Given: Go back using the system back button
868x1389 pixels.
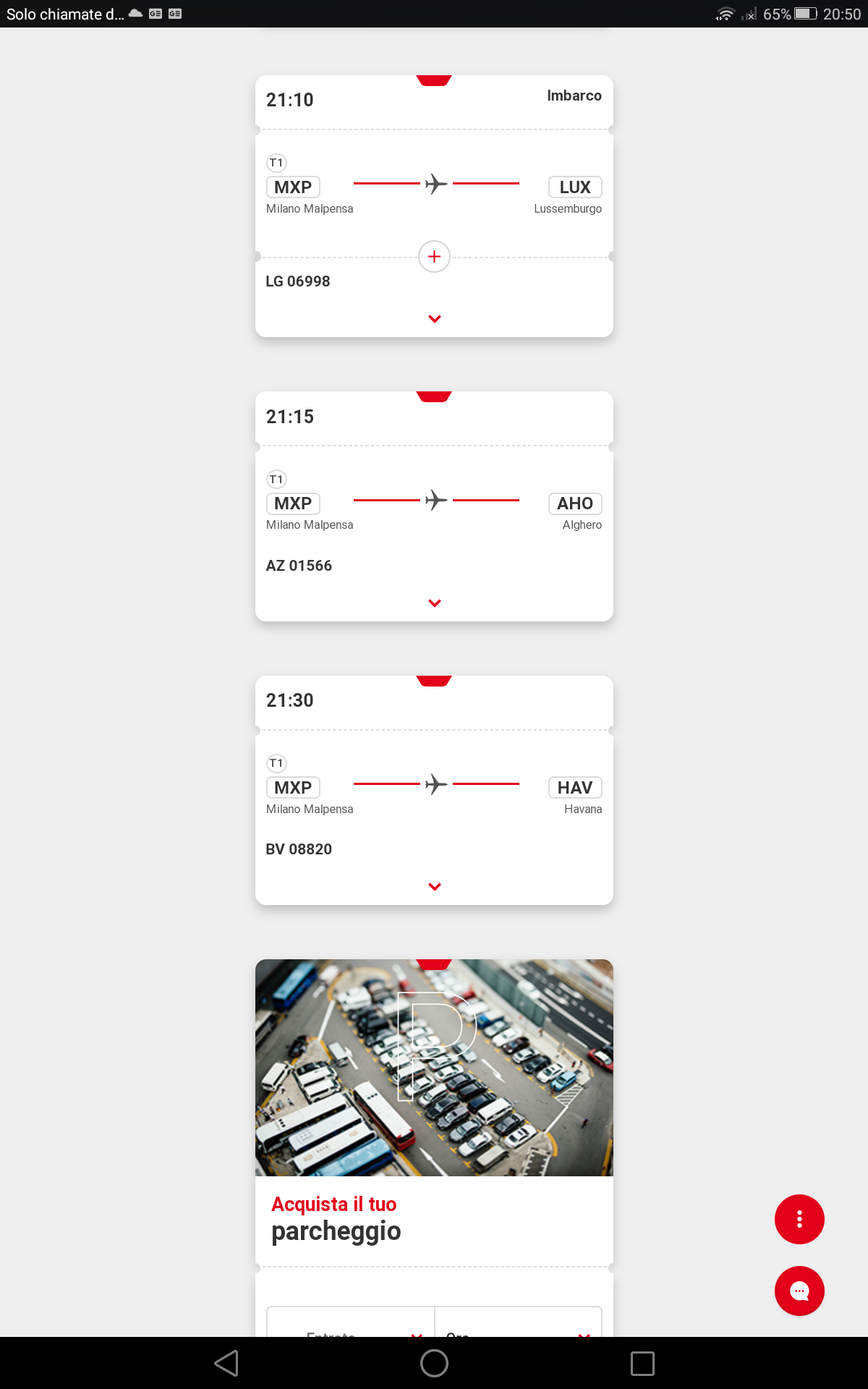Looking at the screenshot, I should pyautogui.click(x=226, y=1363).
